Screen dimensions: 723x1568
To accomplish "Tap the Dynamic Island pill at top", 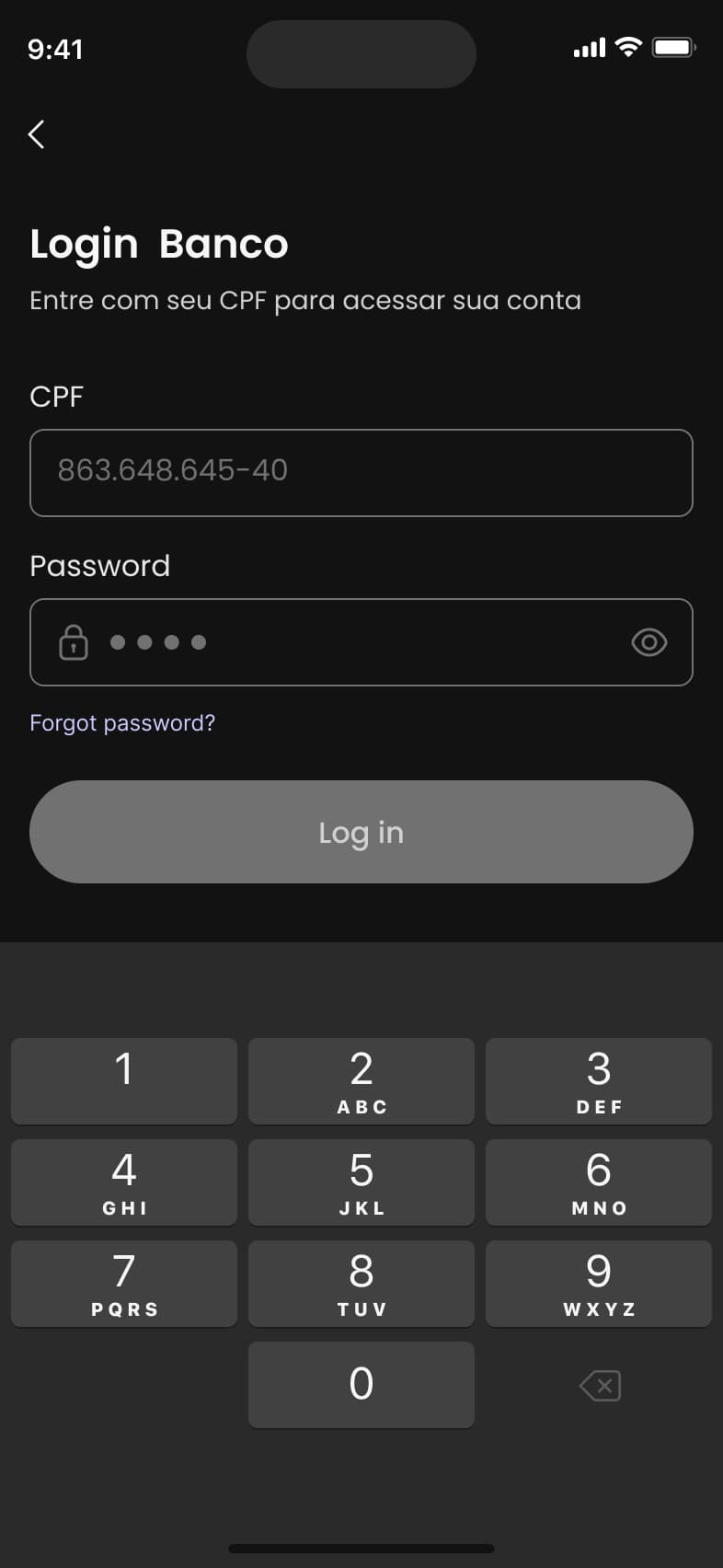I will [x=361, y=54].
